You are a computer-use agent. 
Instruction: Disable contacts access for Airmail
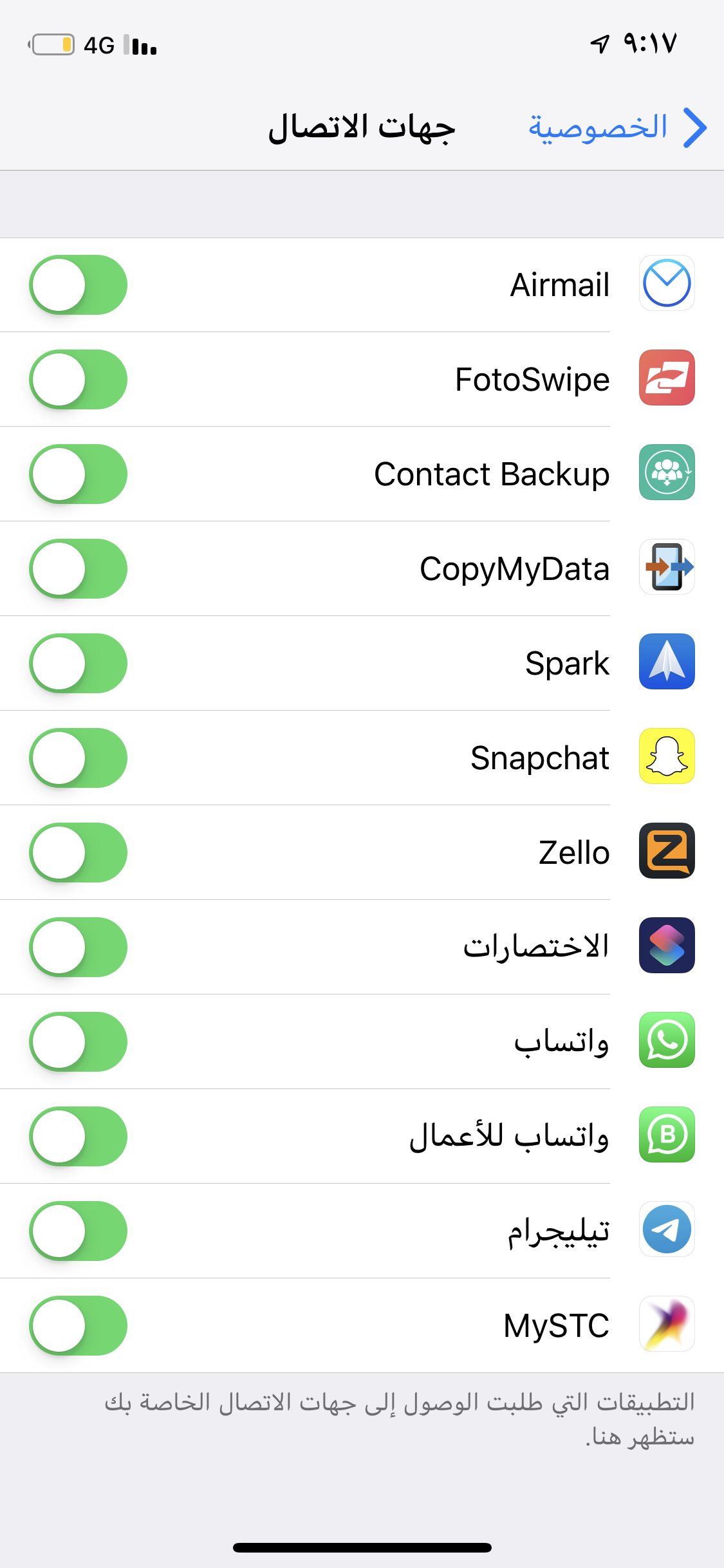click(78, 285)
